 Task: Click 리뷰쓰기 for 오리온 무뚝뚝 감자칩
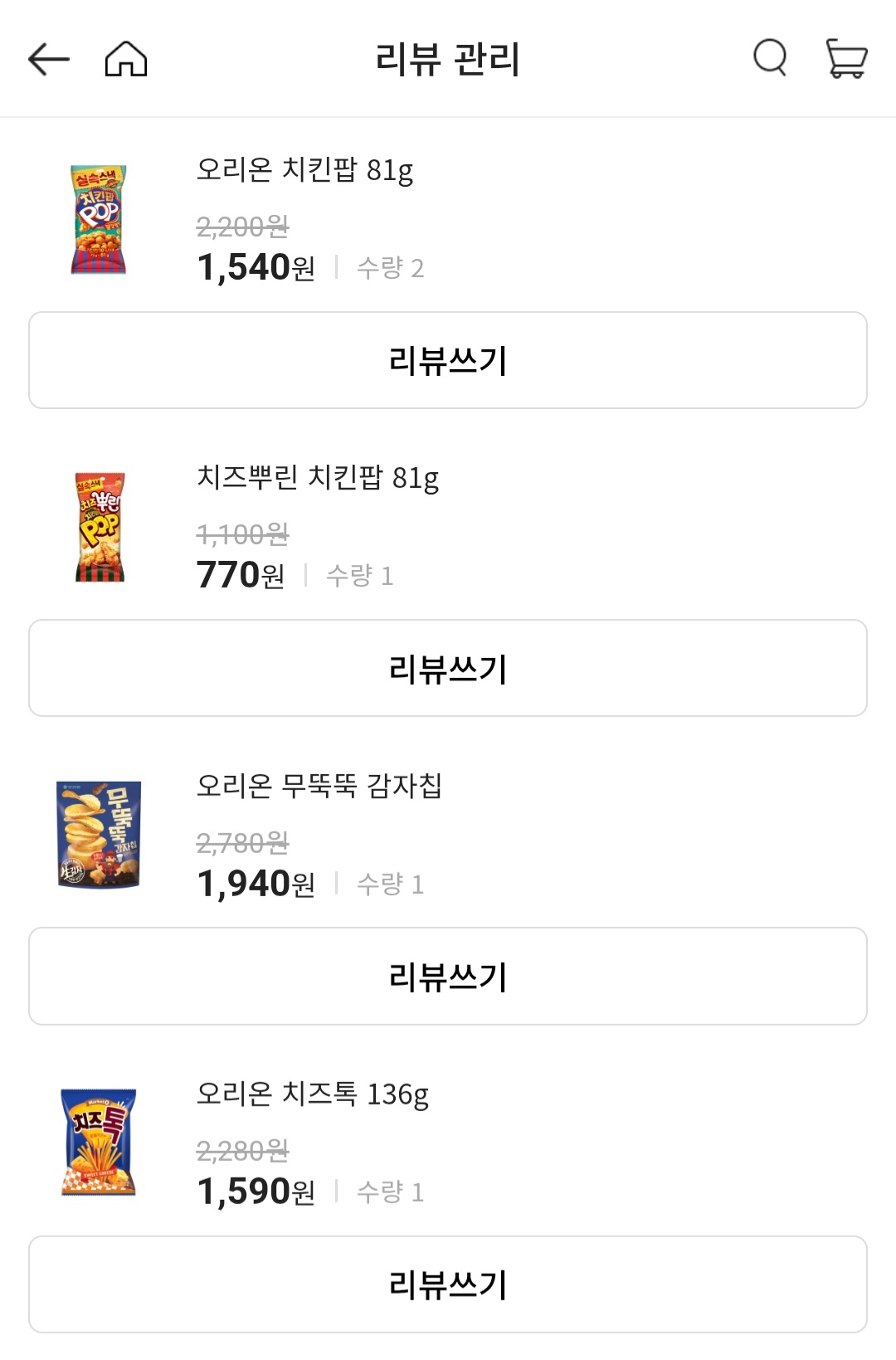click(x=448, y=976)
